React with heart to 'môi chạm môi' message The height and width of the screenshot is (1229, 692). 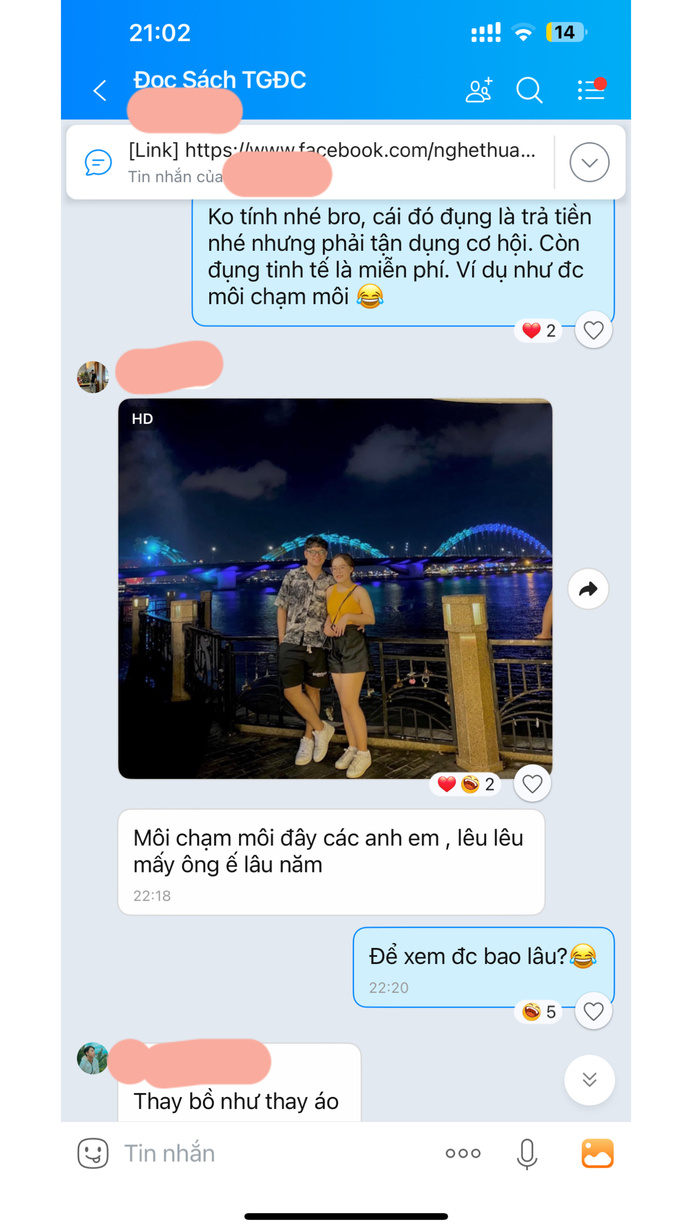(593, 330)
